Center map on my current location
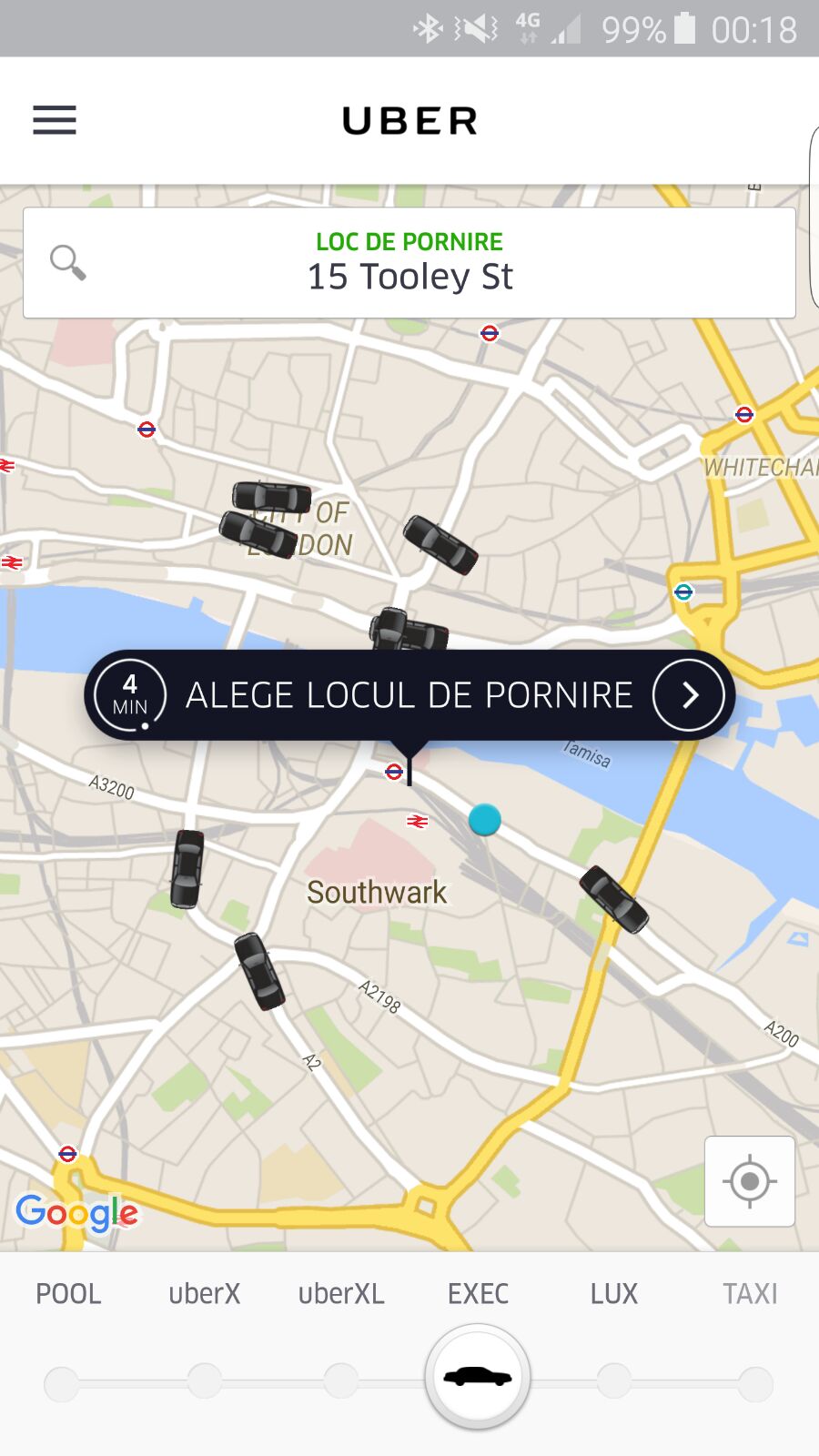 coord(750,1181)
